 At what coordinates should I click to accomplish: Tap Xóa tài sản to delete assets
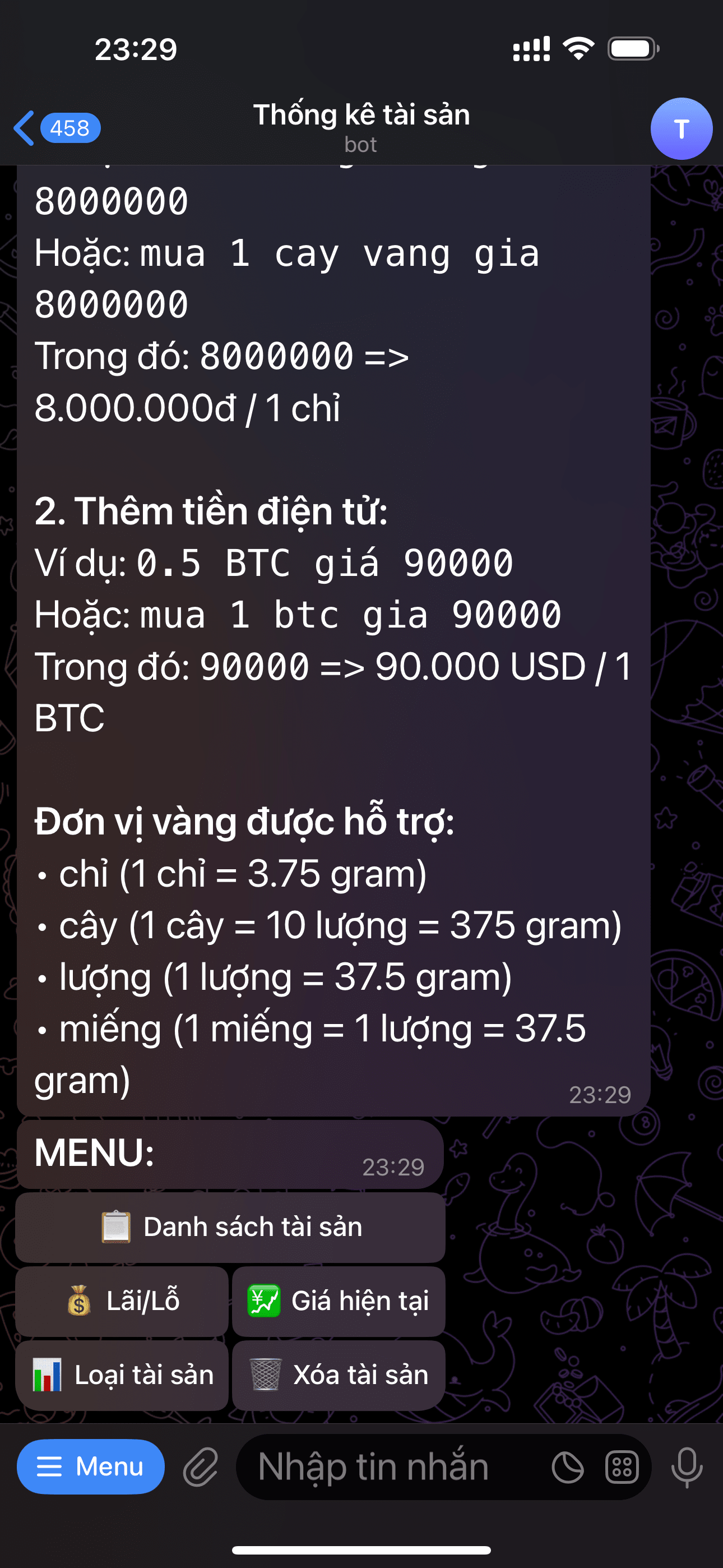pos(339,1375)
